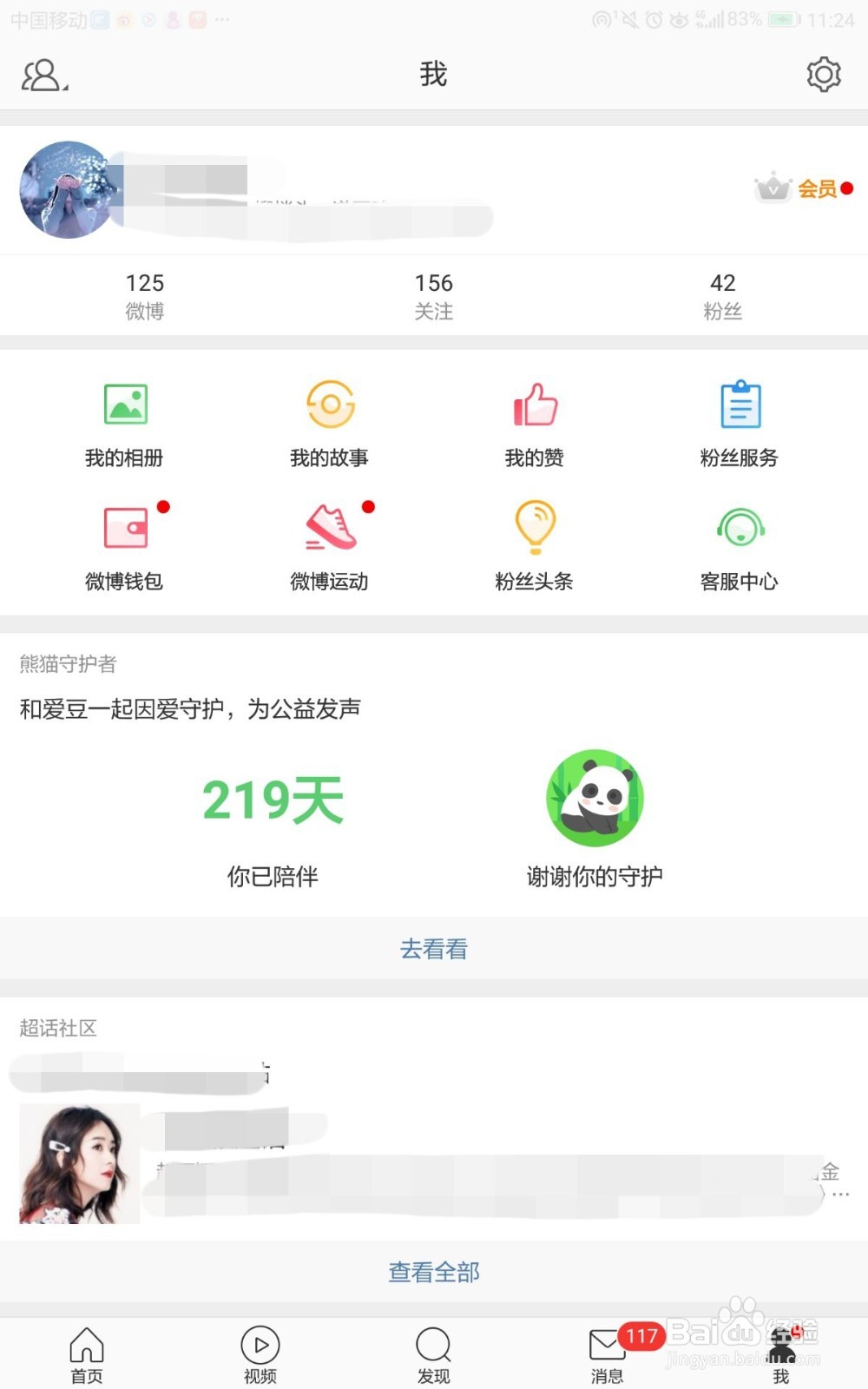Image resolution: width=868 pixels, height=1389 pixels.
Task: Tap 查看全部 to see all super topics
Action: [433, 1271]
